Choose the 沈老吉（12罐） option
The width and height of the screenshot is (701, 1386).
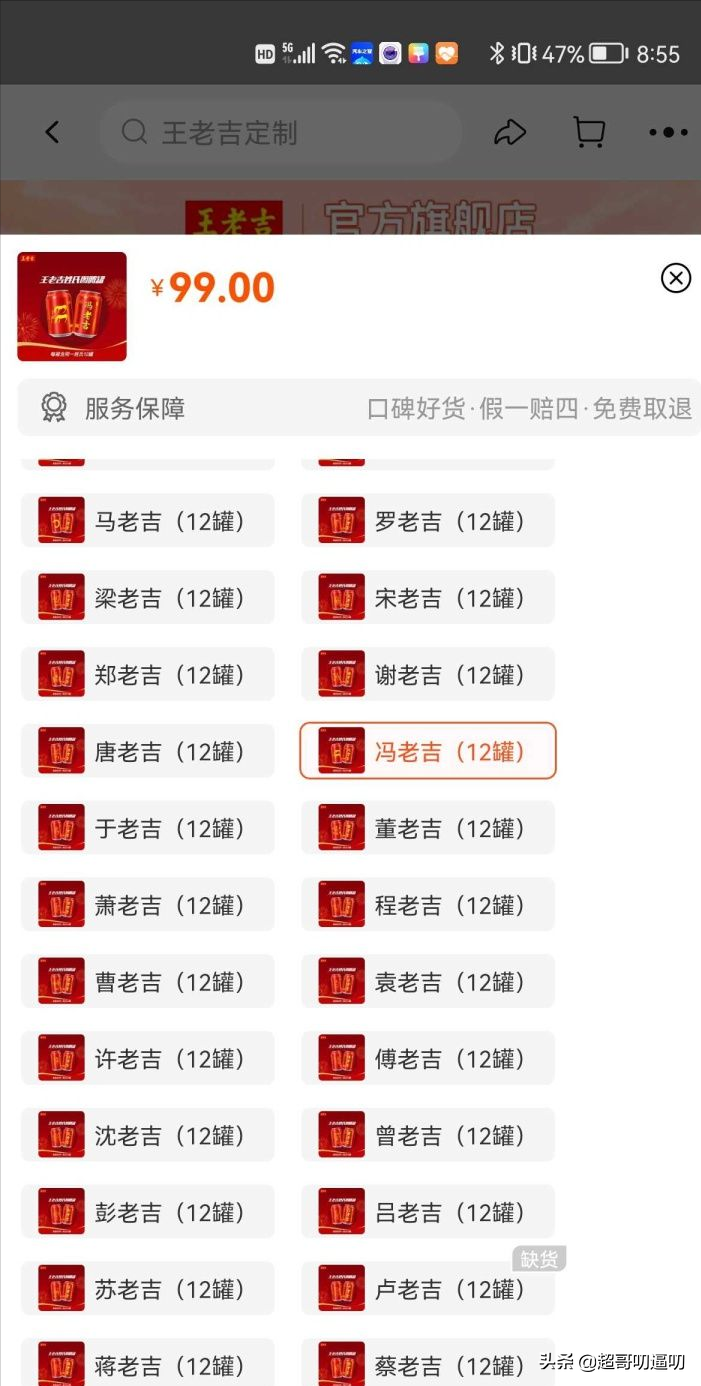(x=148, y=1135)
